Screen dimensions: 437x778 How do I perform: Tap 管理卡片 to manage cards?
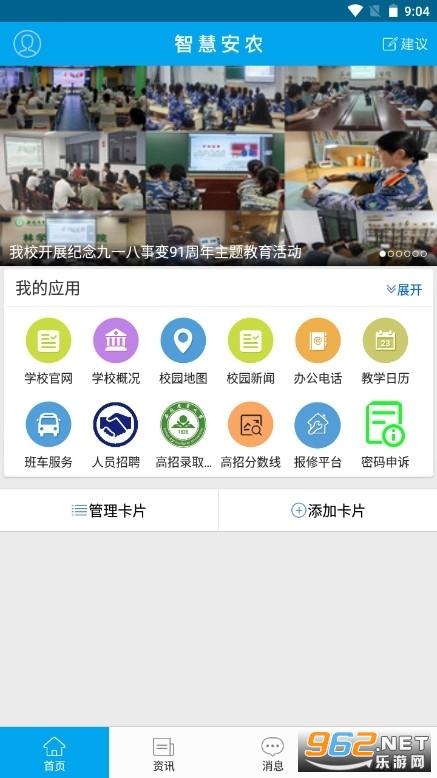pyautogui.click(x=109, y=511)
